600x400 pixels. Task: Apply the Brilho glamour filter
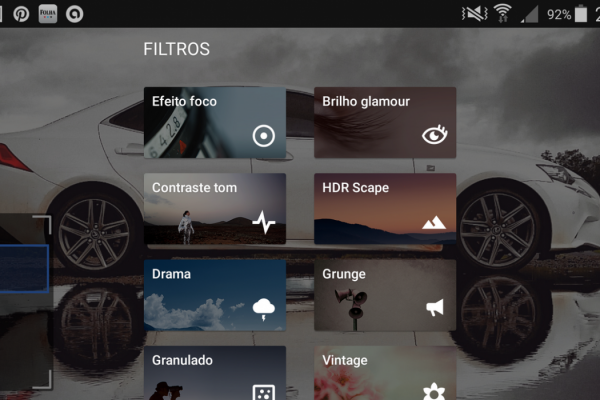pyautogui.click(x=385, y=122)
